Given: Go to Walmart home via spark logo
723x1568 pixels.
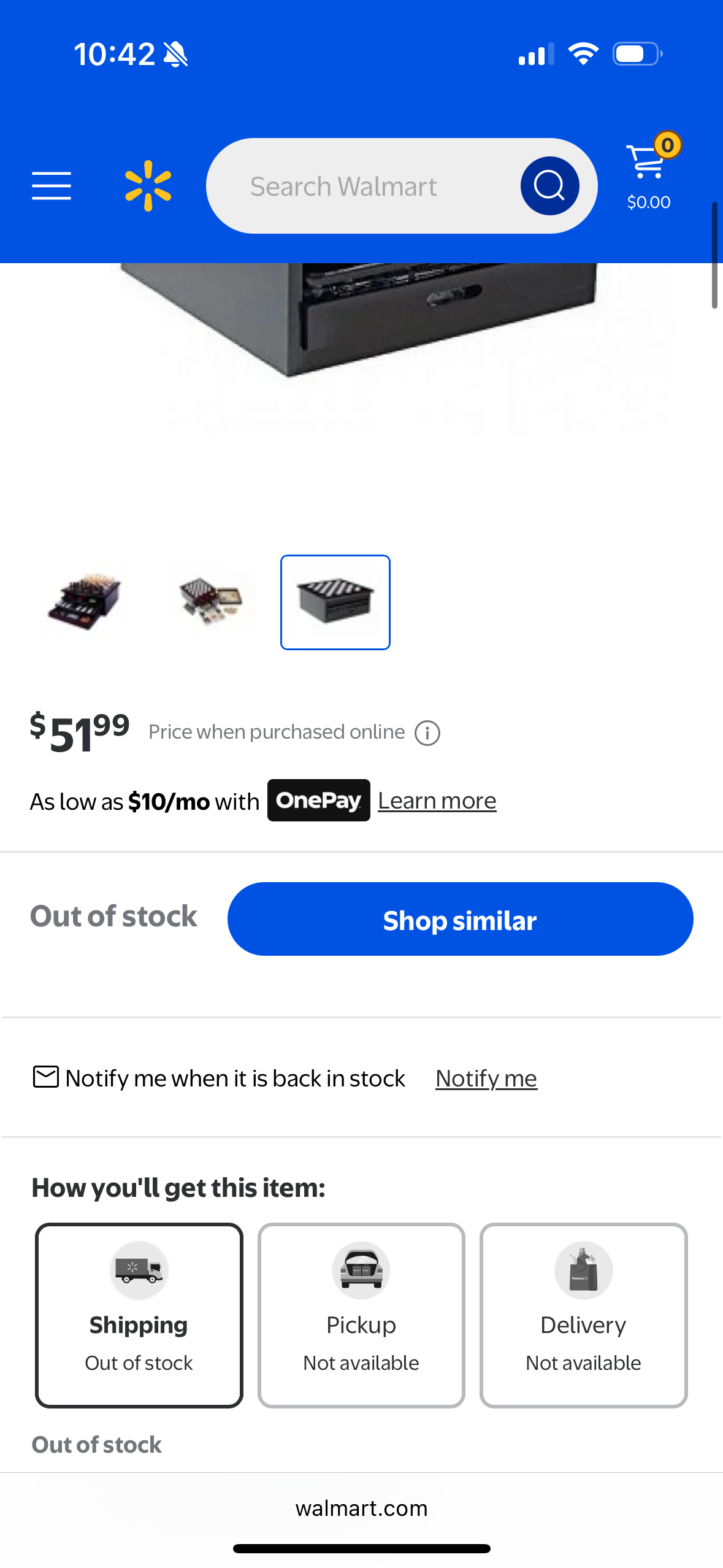Looking at the screenshot, I should tap(148, 186).
